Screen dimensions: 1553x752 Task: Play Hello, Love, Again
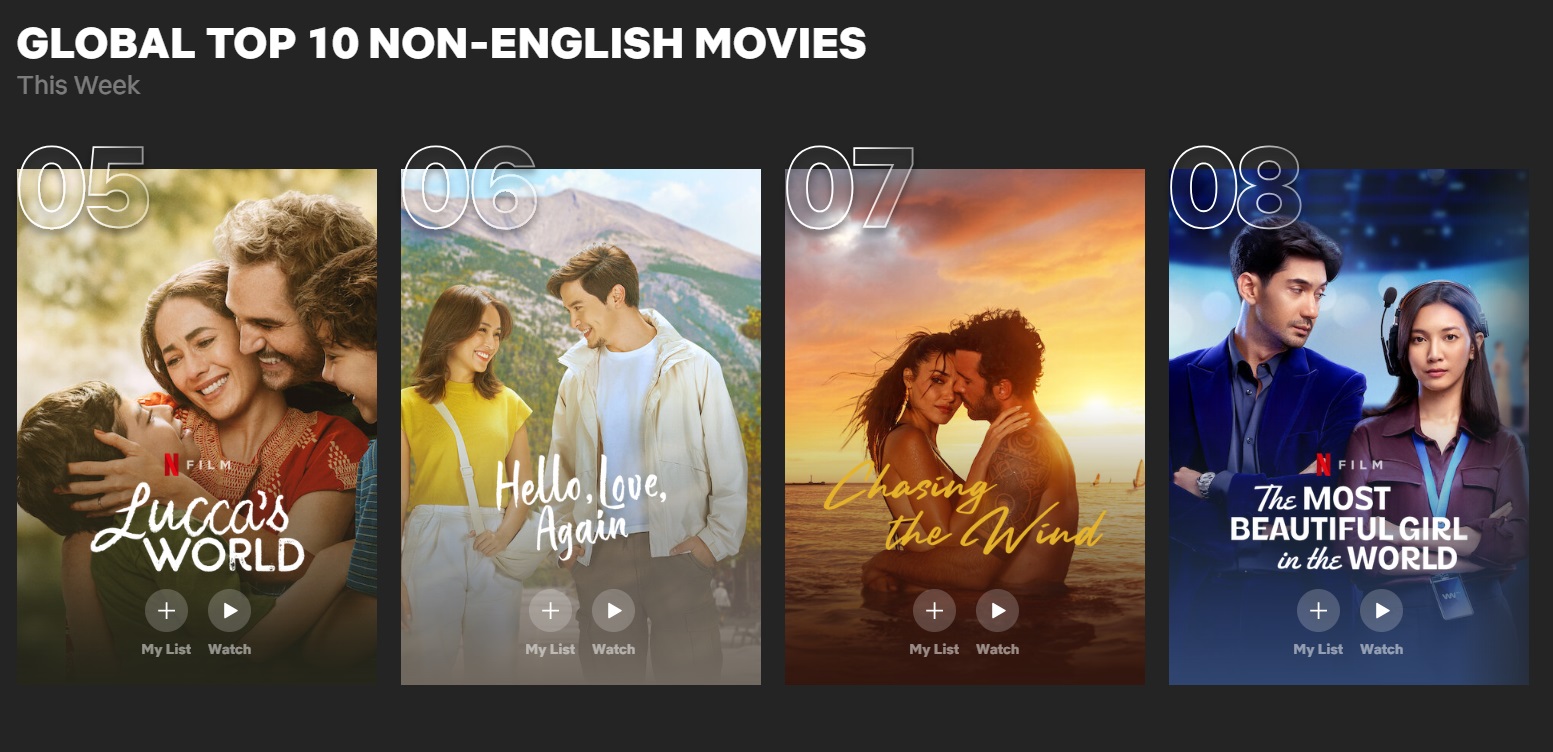coord(614,611)
